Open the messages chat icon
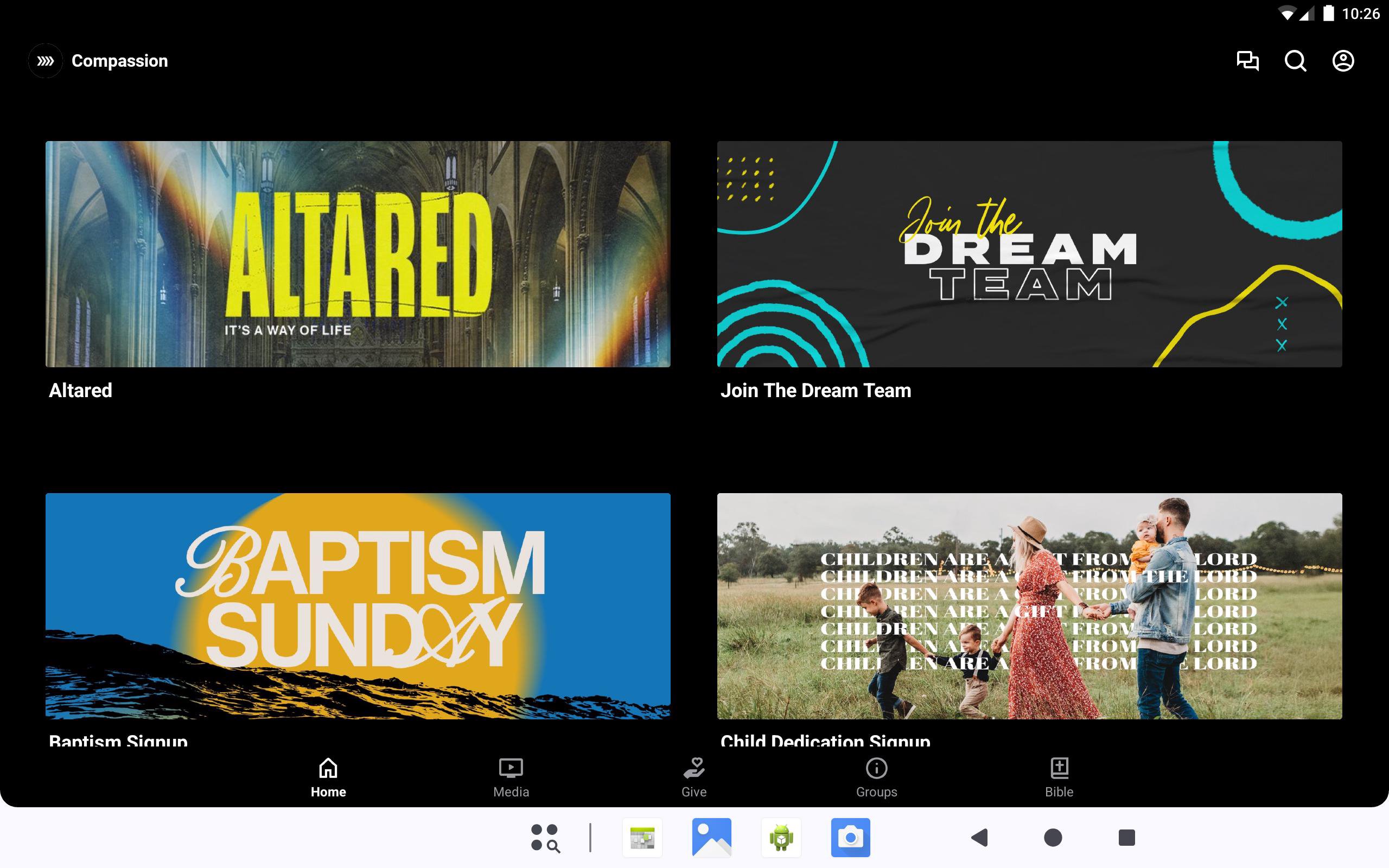 (x=1247, y=61)
